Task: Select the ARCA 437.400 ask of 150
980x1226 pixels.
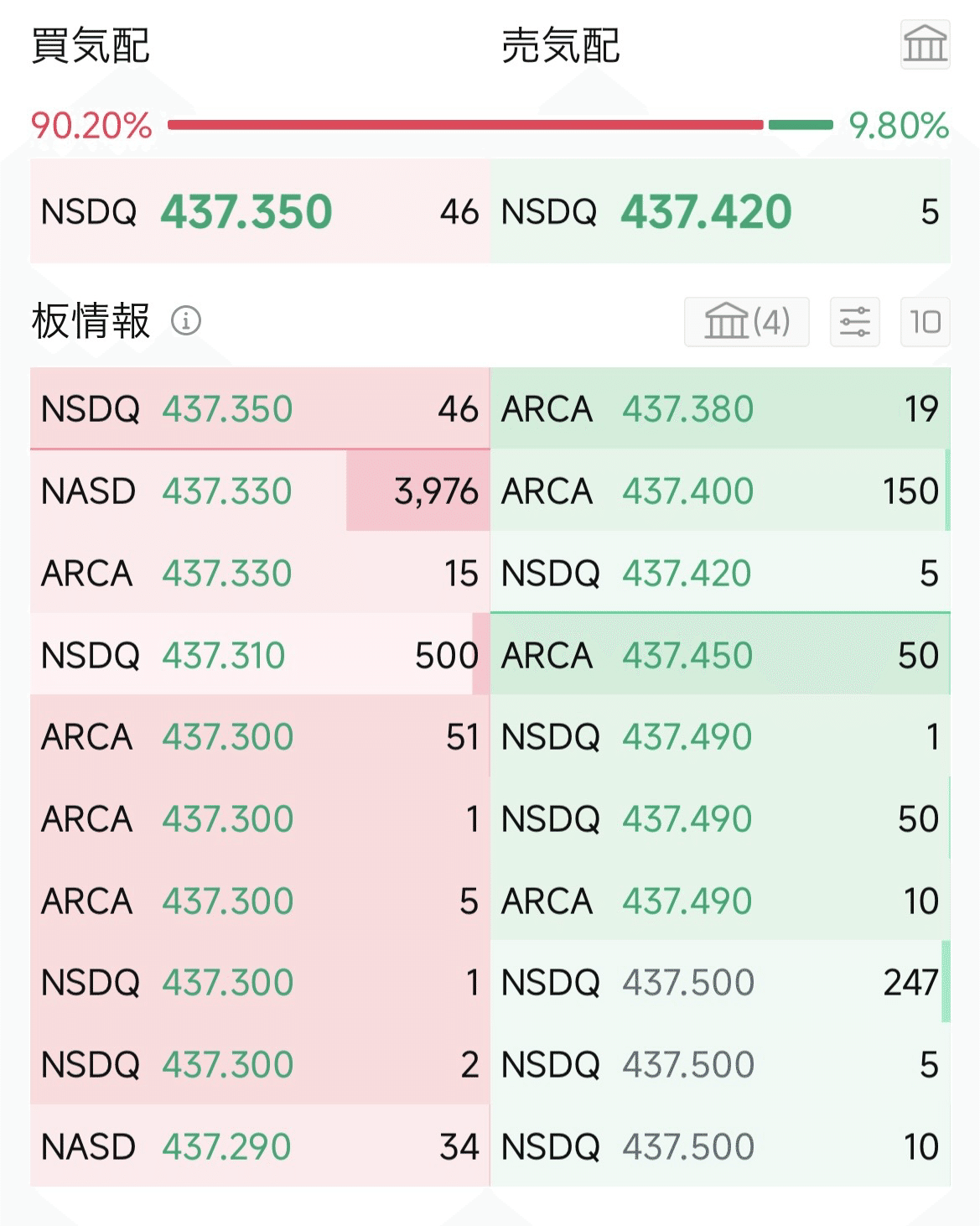Action: [x=719, y=491]
